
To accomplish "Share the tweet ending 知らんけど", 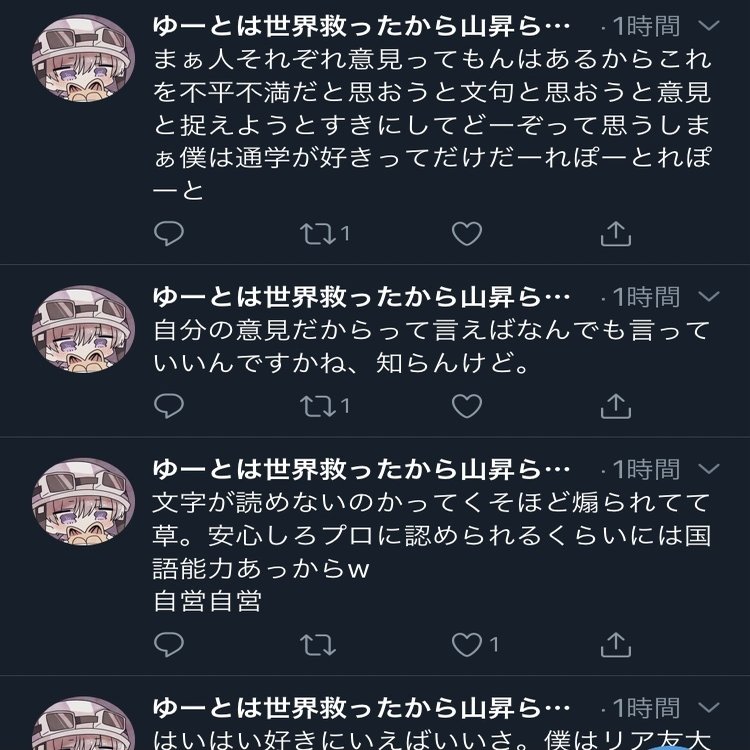I will click(616, 405).
